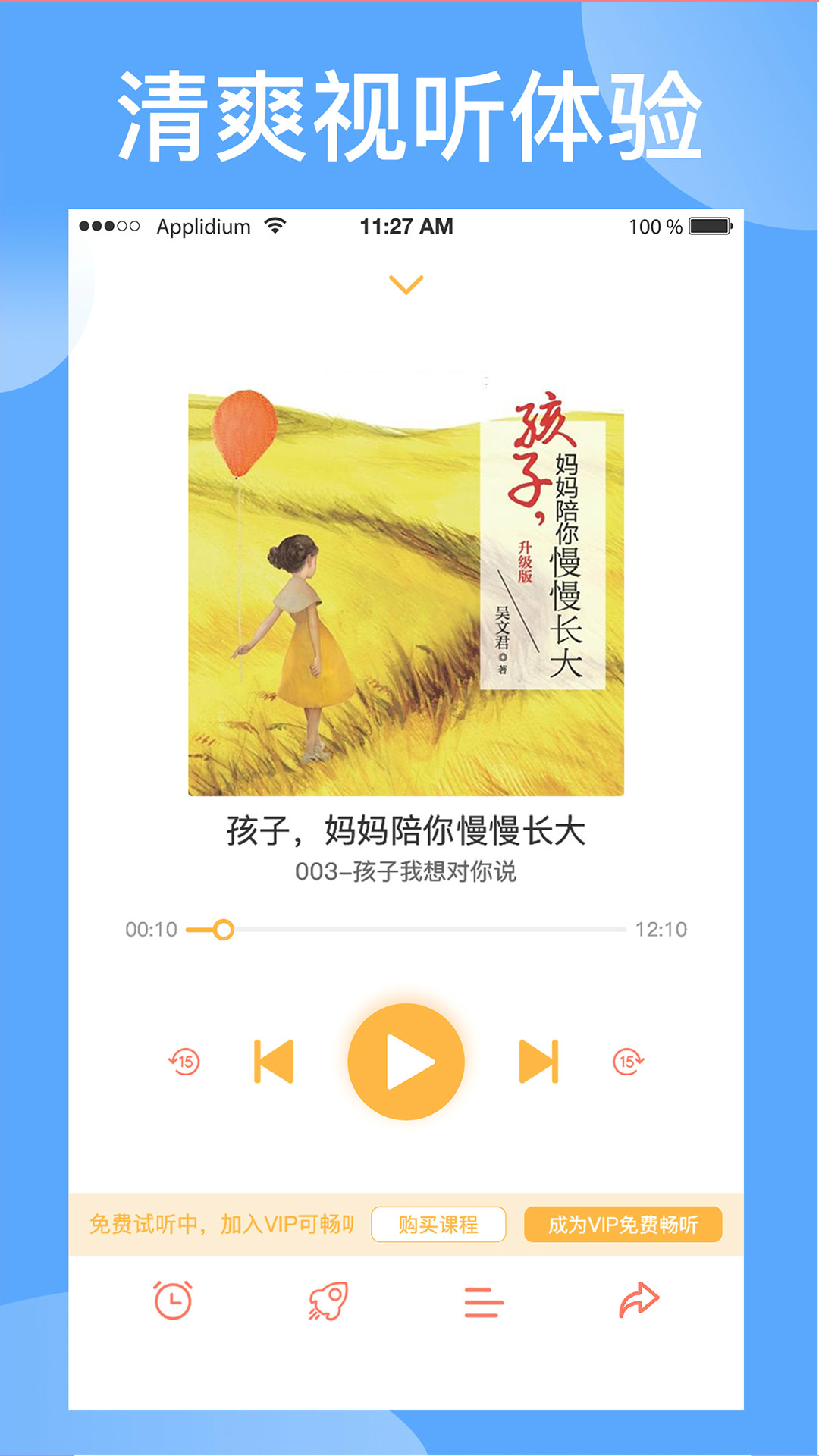Tap the 购买课程 button
The image size is (819, 1456).
438,1224
